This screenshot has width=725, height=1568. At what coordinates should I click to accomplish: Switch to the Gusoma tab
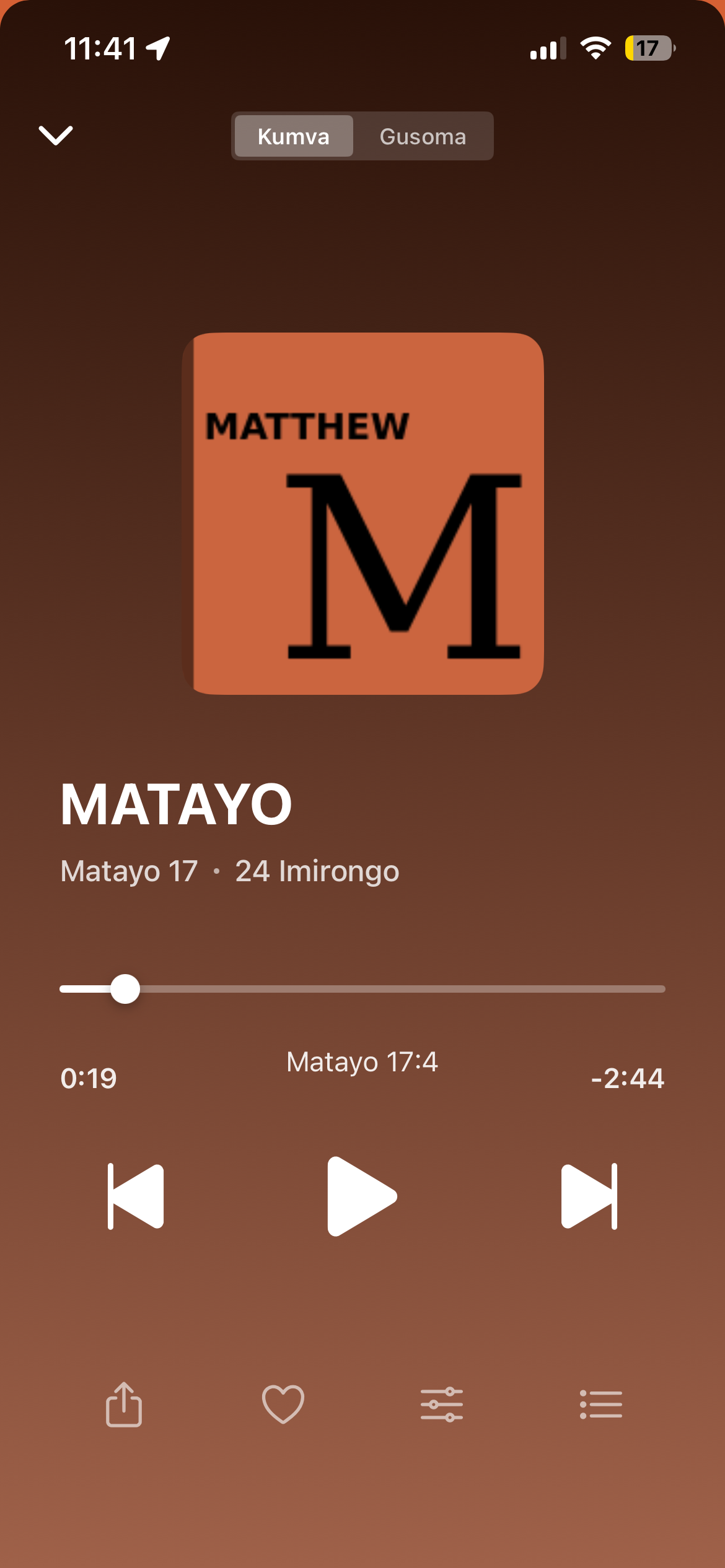click(423, 136)
